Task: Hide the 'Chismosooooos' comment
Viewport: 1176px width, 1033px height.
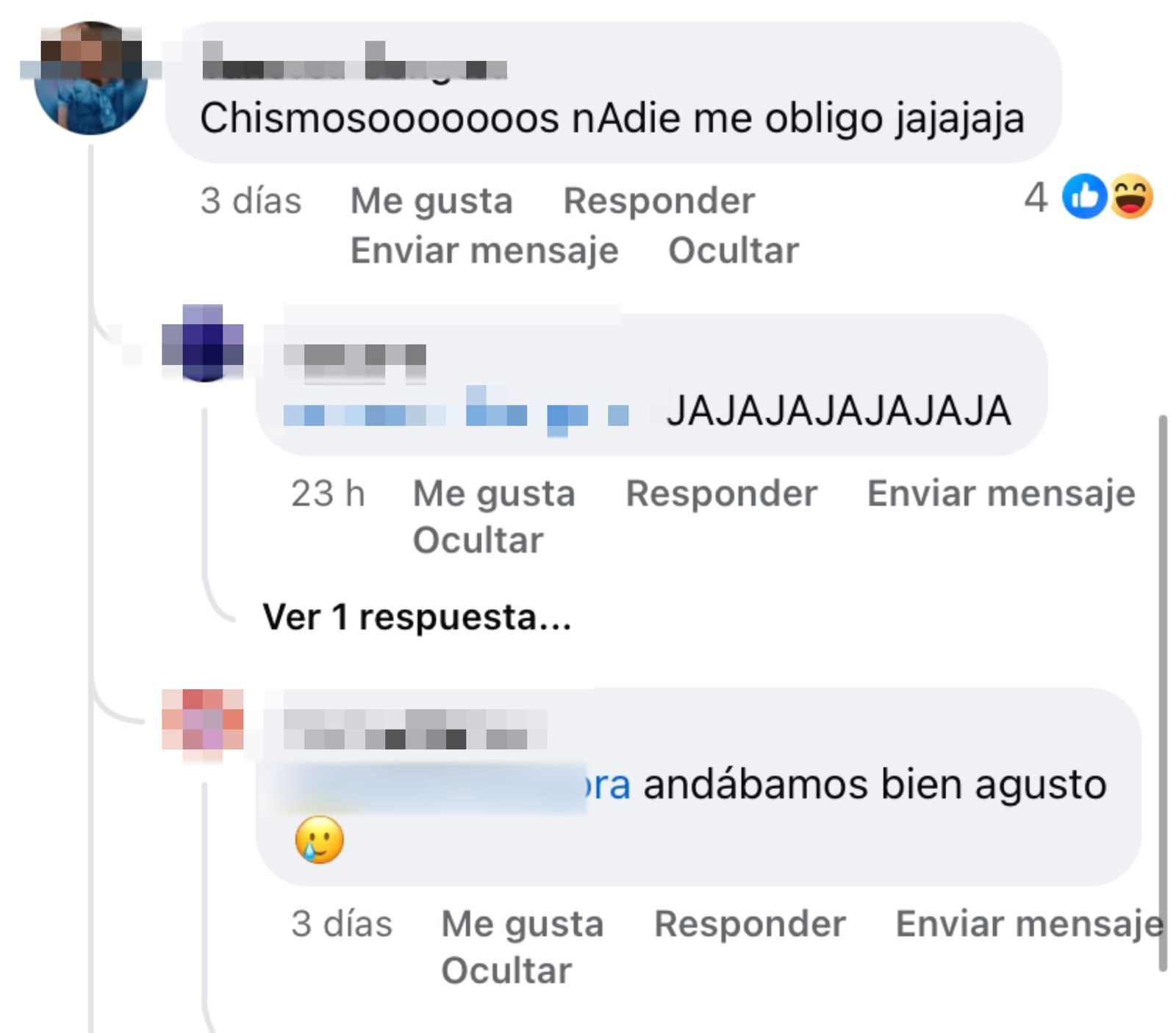Action: point(733,251)
